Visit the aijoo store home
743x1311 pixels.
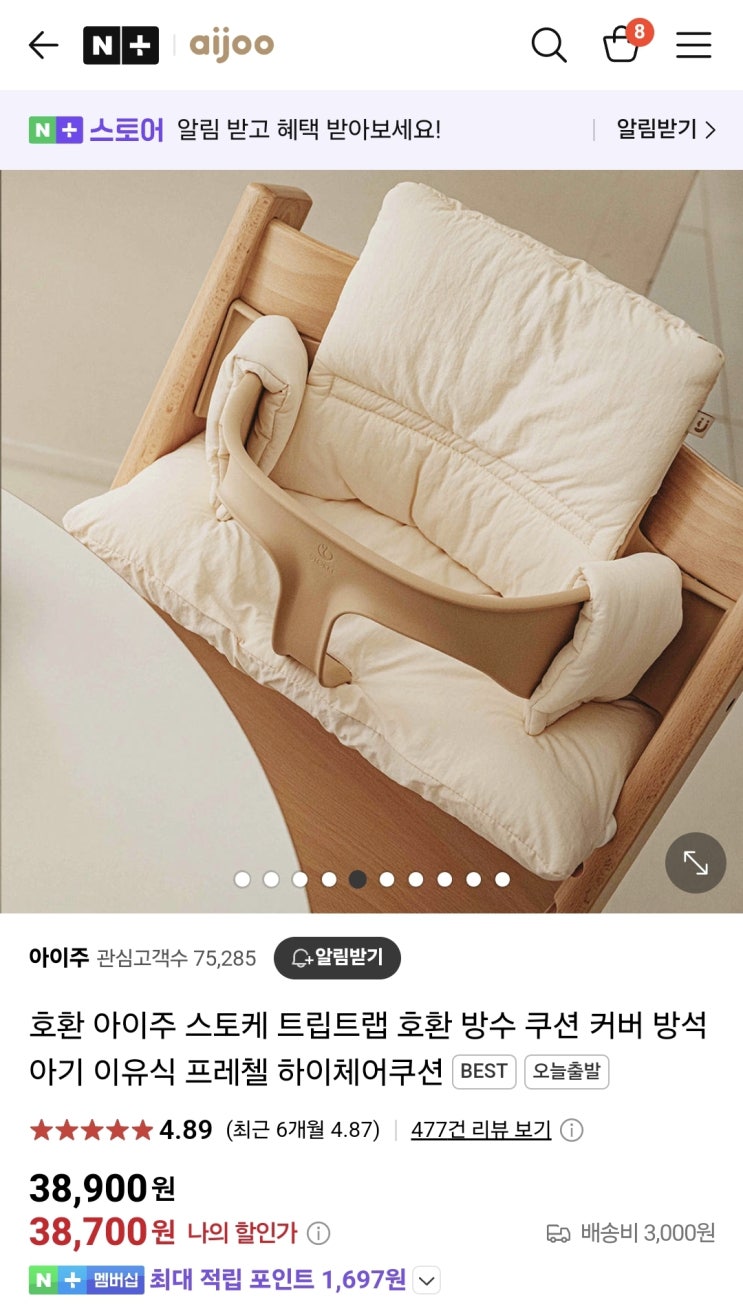[x=231, y=45]
